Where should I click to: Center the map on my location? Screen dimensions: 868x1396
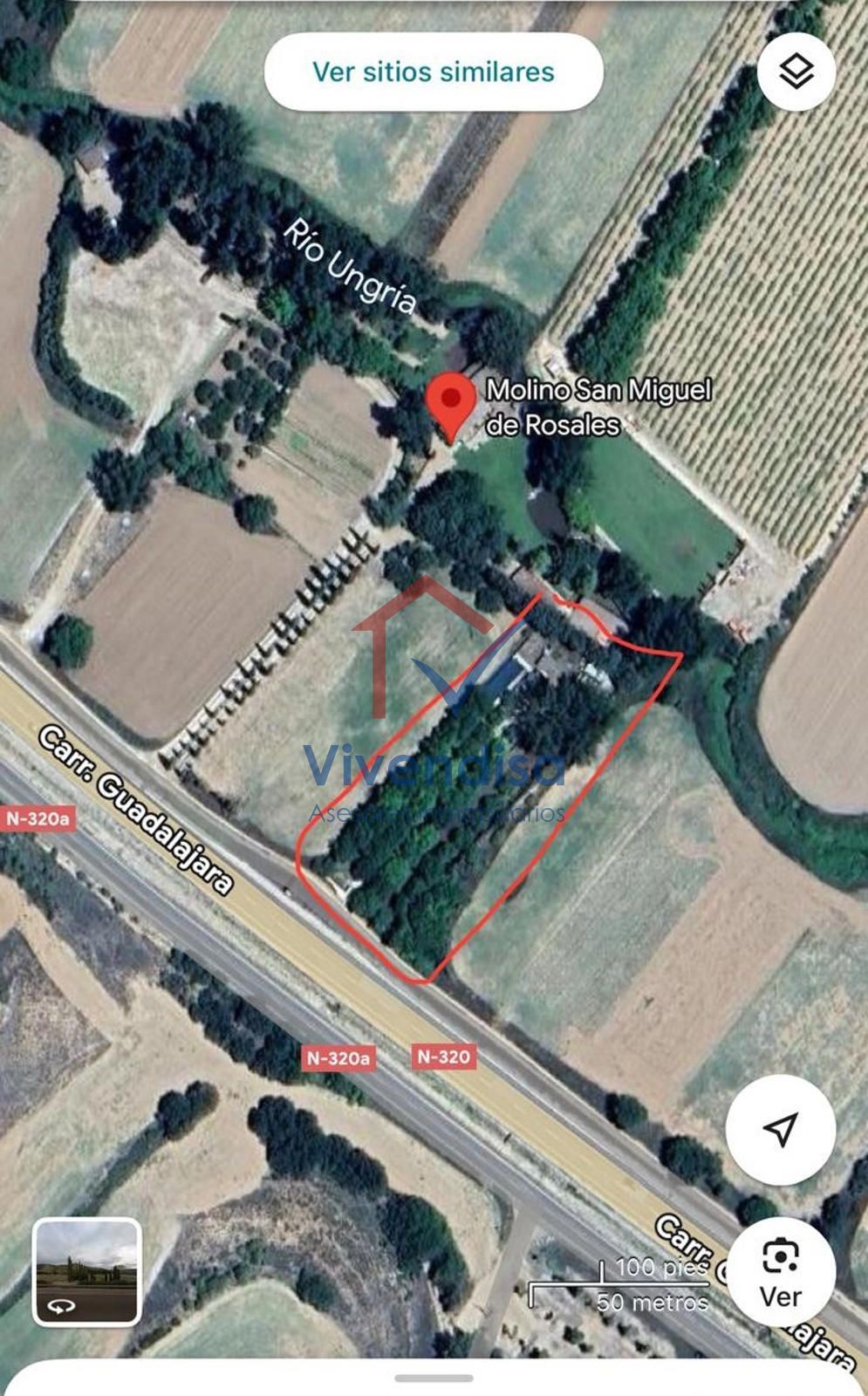[781, 1129]
